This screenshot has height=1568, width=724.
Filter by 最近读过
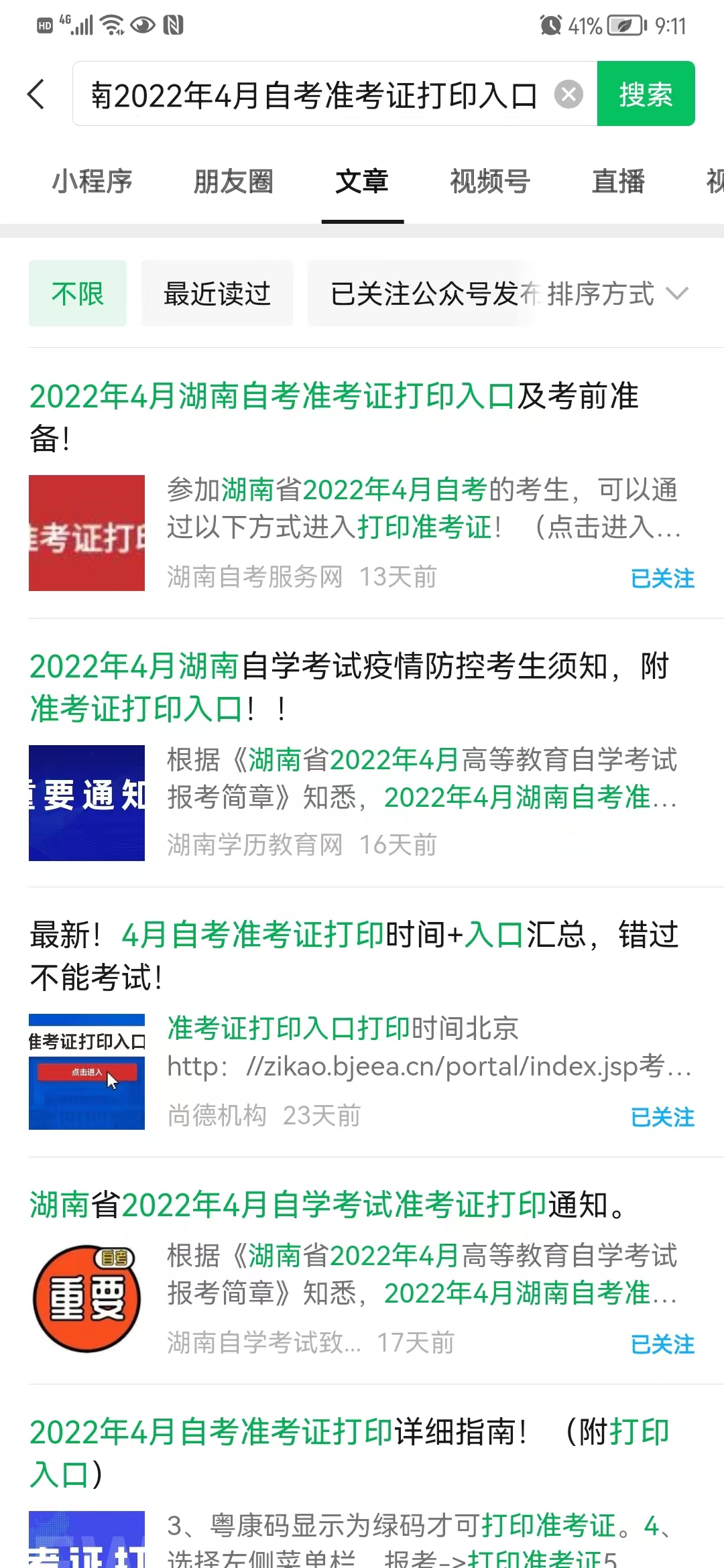217,293
